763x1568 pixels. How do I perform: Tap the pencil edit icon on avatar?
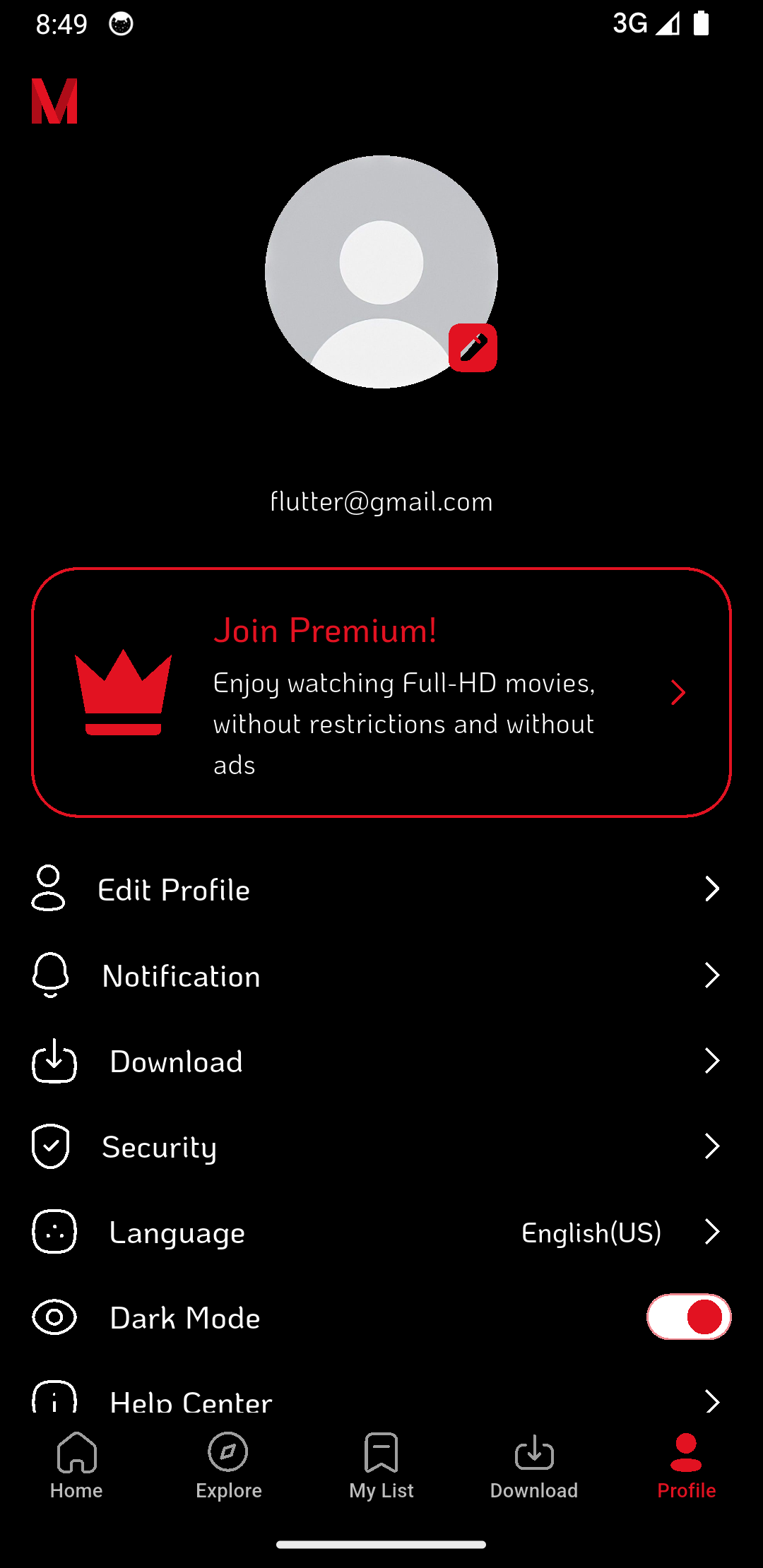[x=473, y=348]
